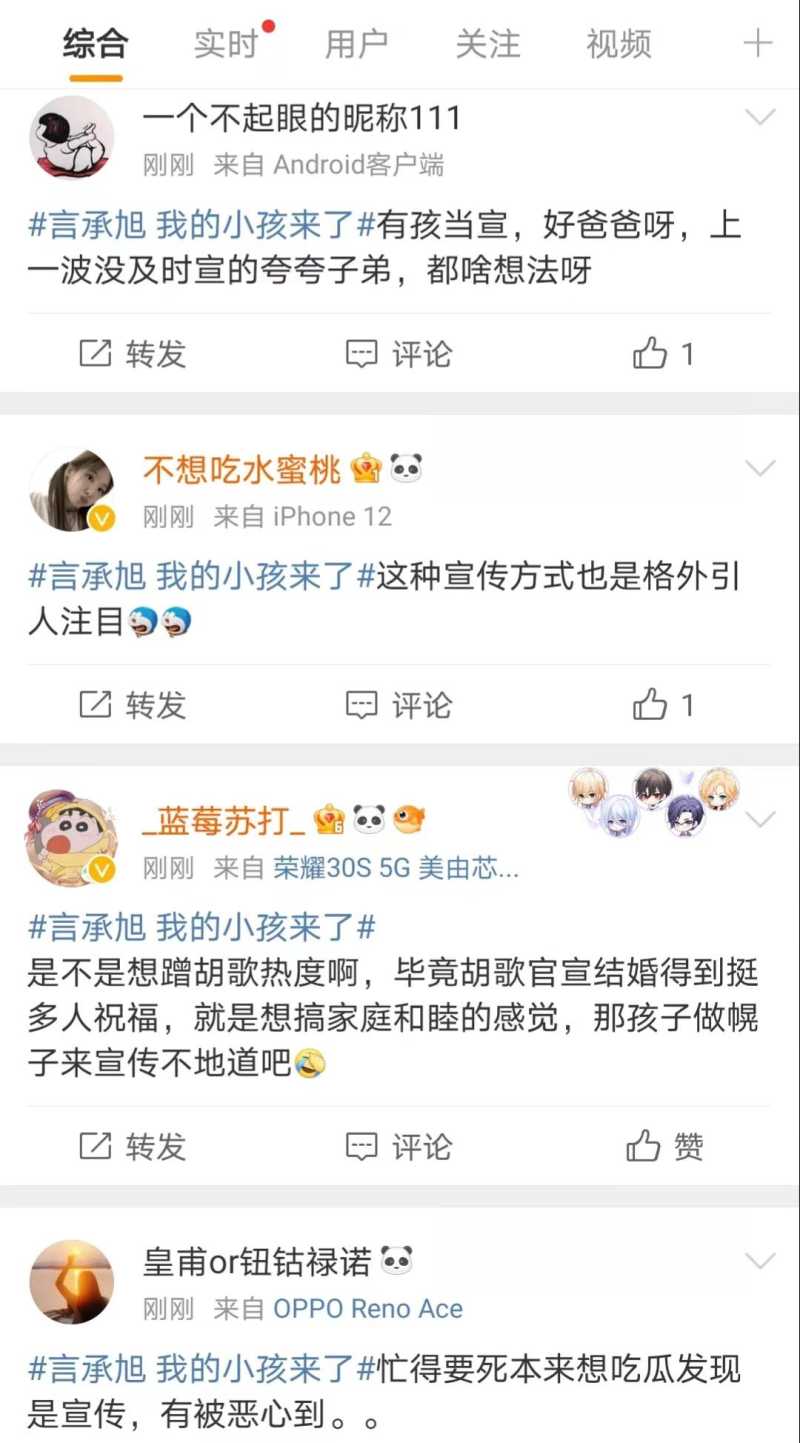Expand the chevron menu on 不想吃水蜜桃's post

pyautogui.click(x=761, y=468)
